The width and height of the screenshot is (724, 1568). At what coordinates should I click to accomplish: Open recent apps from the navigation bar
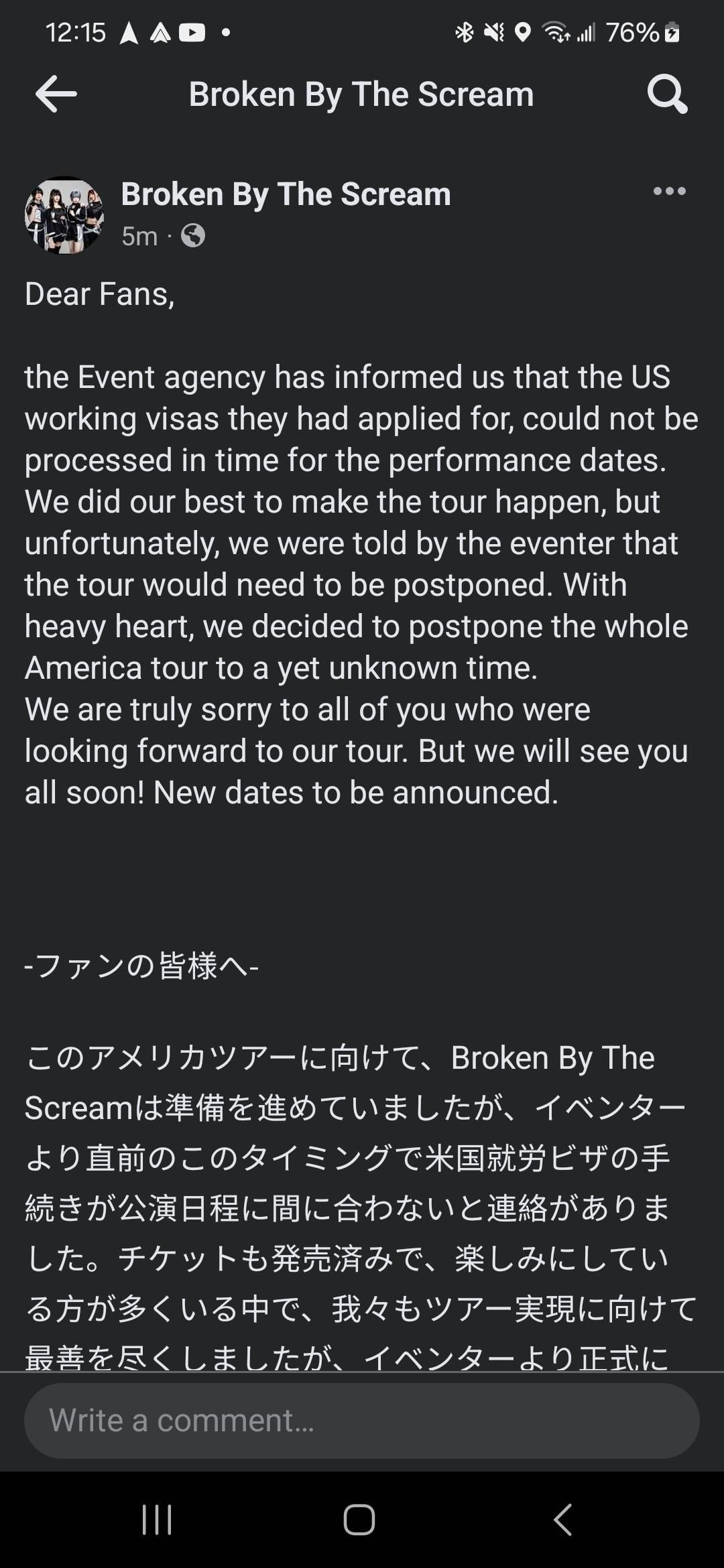point(158,1519)
